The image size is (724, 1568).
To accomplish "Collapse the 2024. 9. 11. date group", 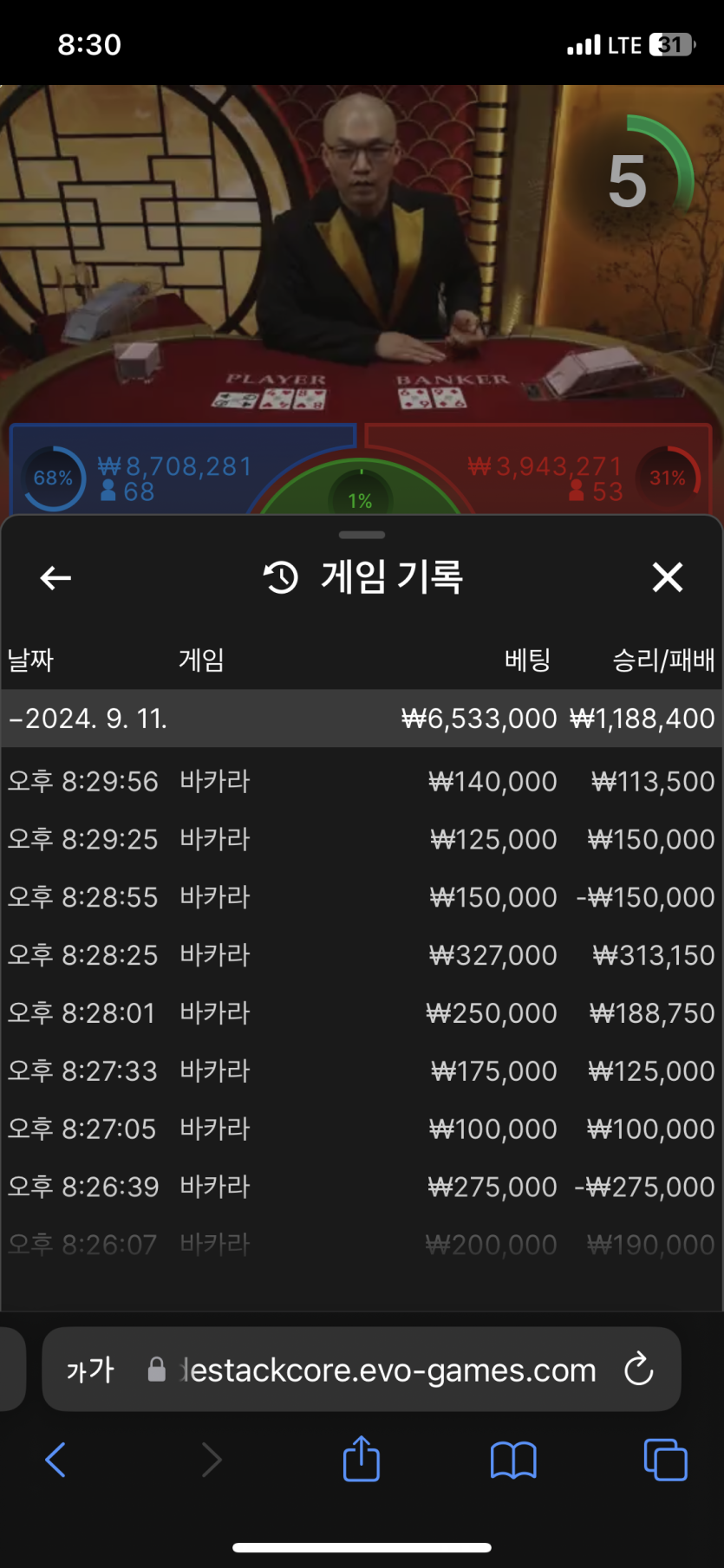I will [87, 719].
